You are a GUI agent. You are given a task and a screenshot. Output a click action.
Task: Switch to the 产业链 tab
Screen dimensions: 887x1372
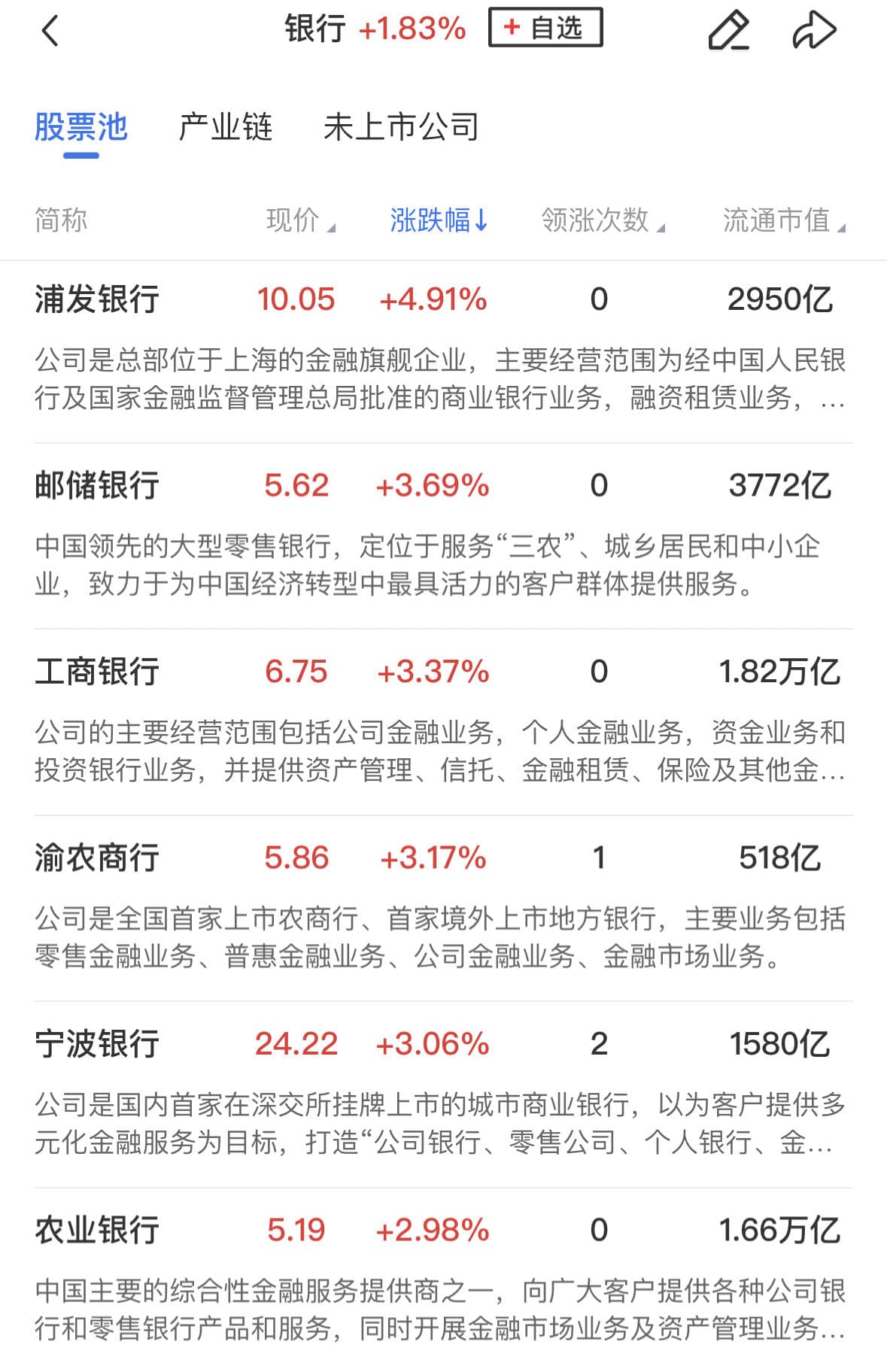coord(225,127)
